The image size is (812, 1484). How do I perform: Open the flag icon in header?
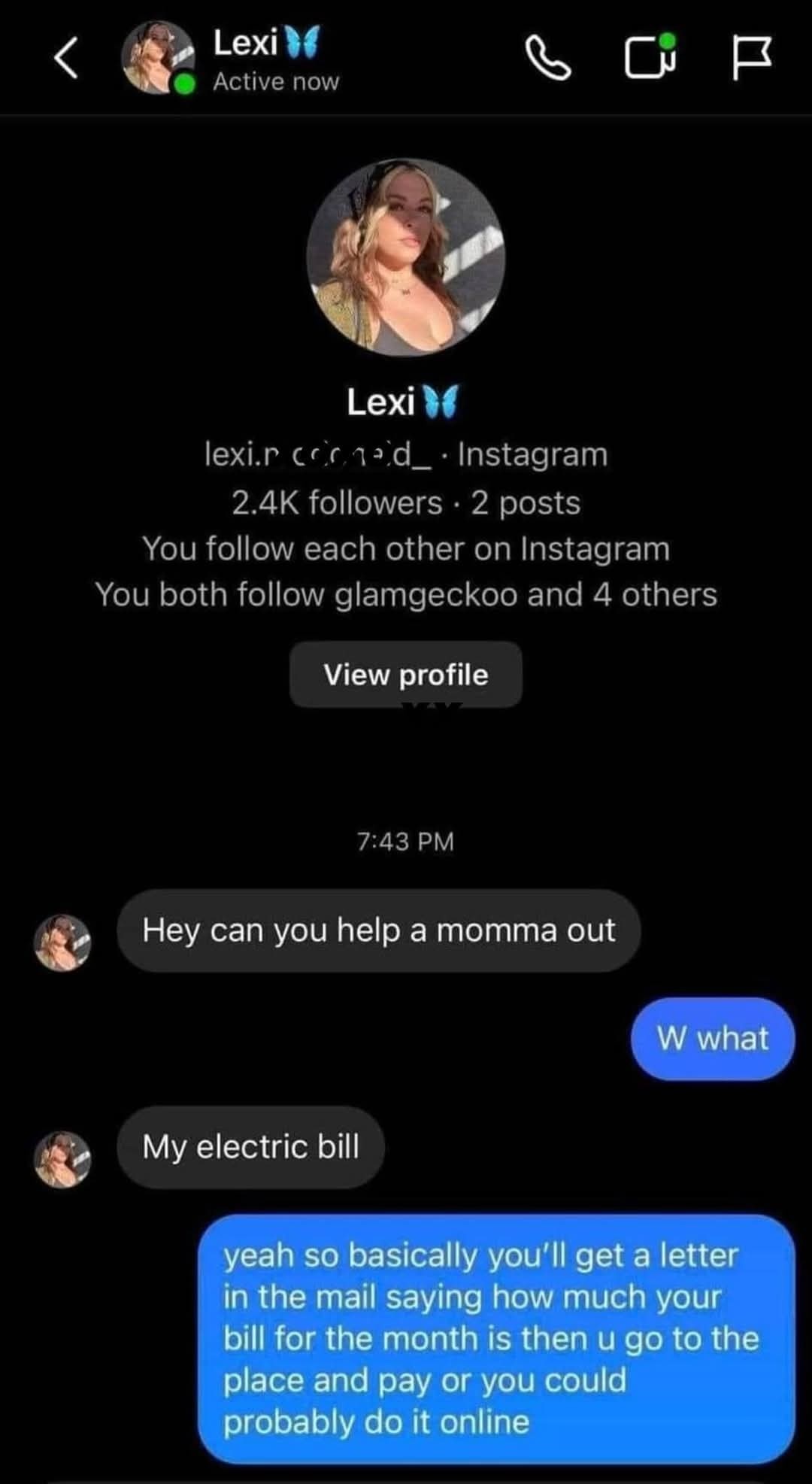tap(752, 58)
